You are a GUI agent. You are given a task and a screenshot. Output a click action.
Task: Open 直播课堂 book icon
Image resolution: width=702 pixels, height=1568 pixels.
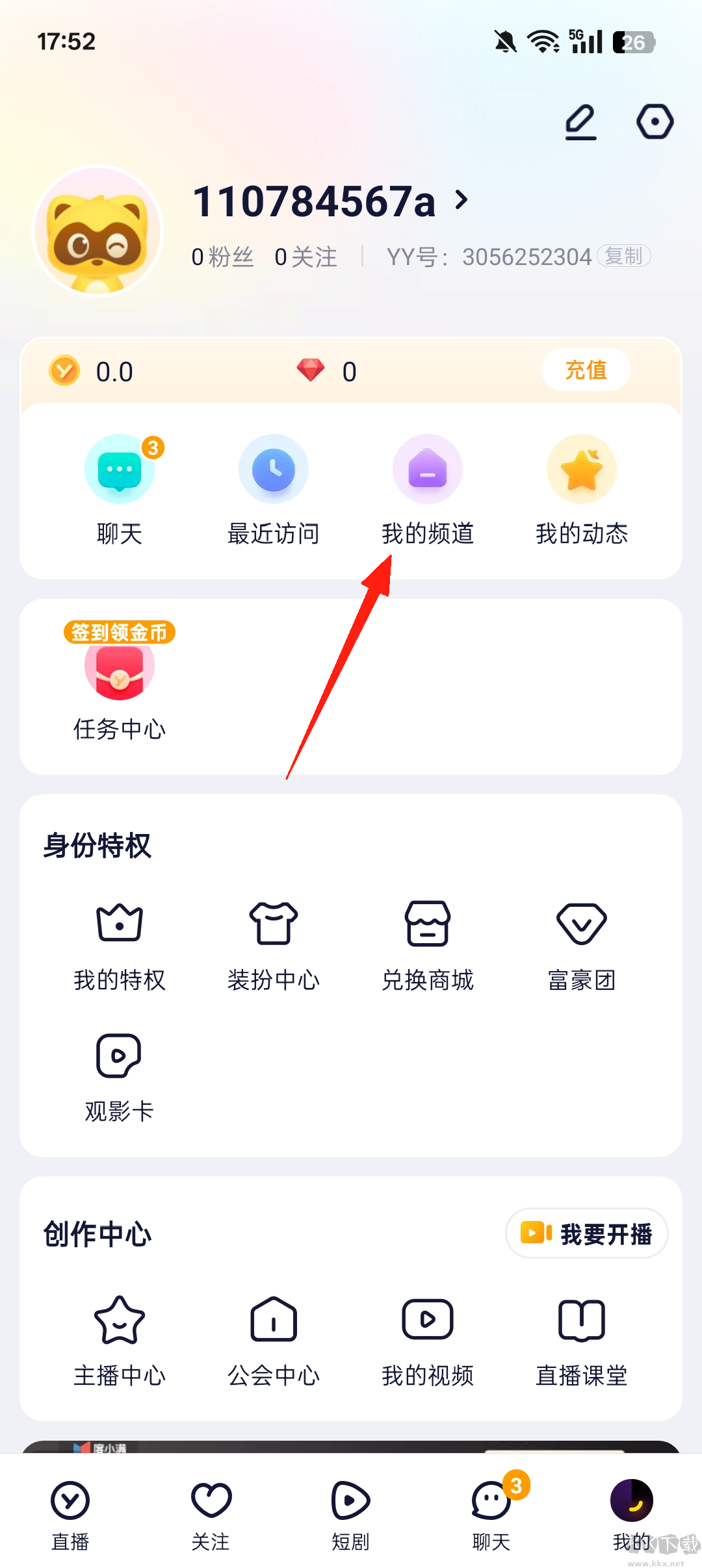(x=582, y=1322)
